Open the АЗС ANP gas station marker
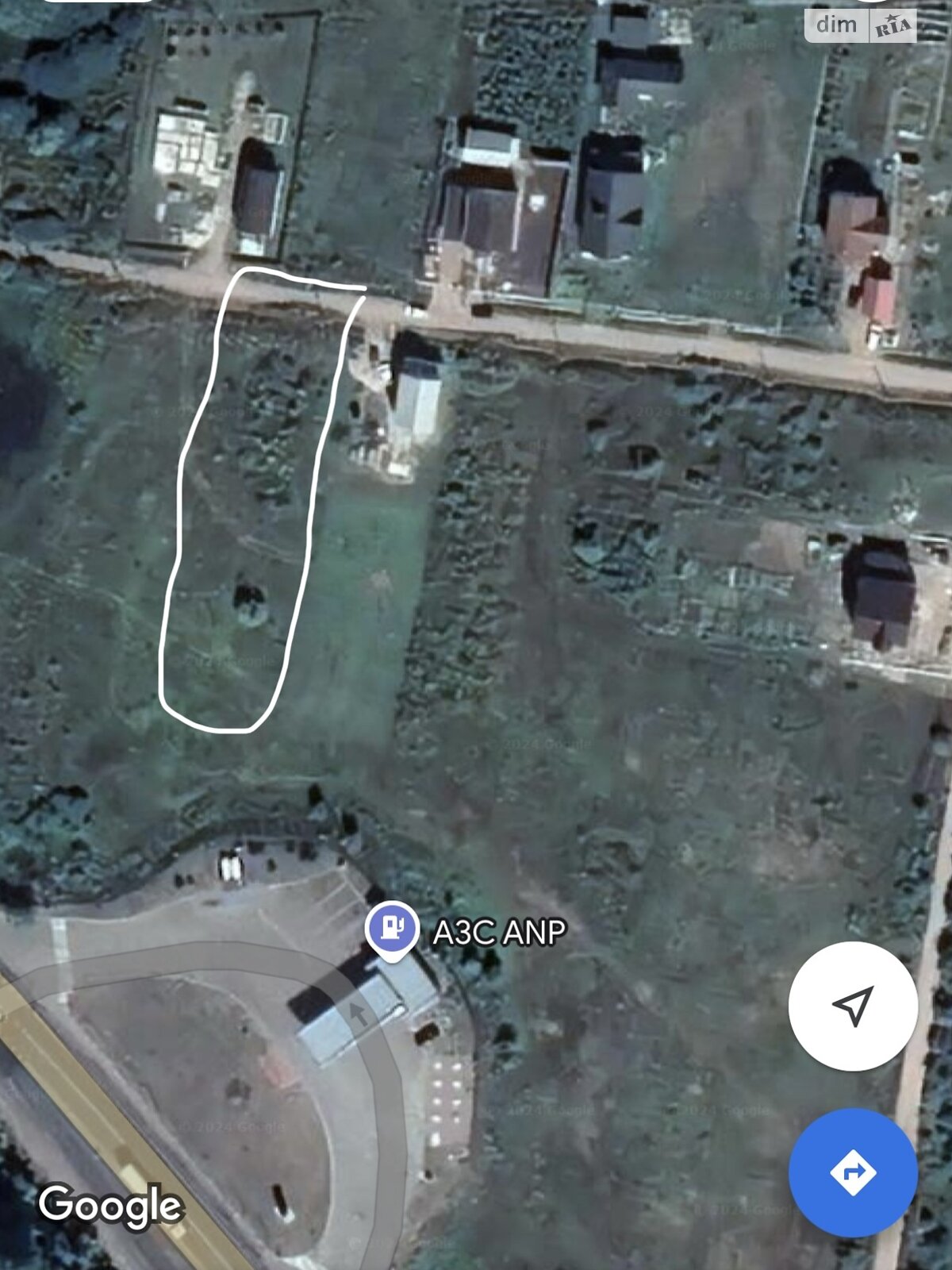This screenshot has height=1270, width=952. [x=392, y=929]
